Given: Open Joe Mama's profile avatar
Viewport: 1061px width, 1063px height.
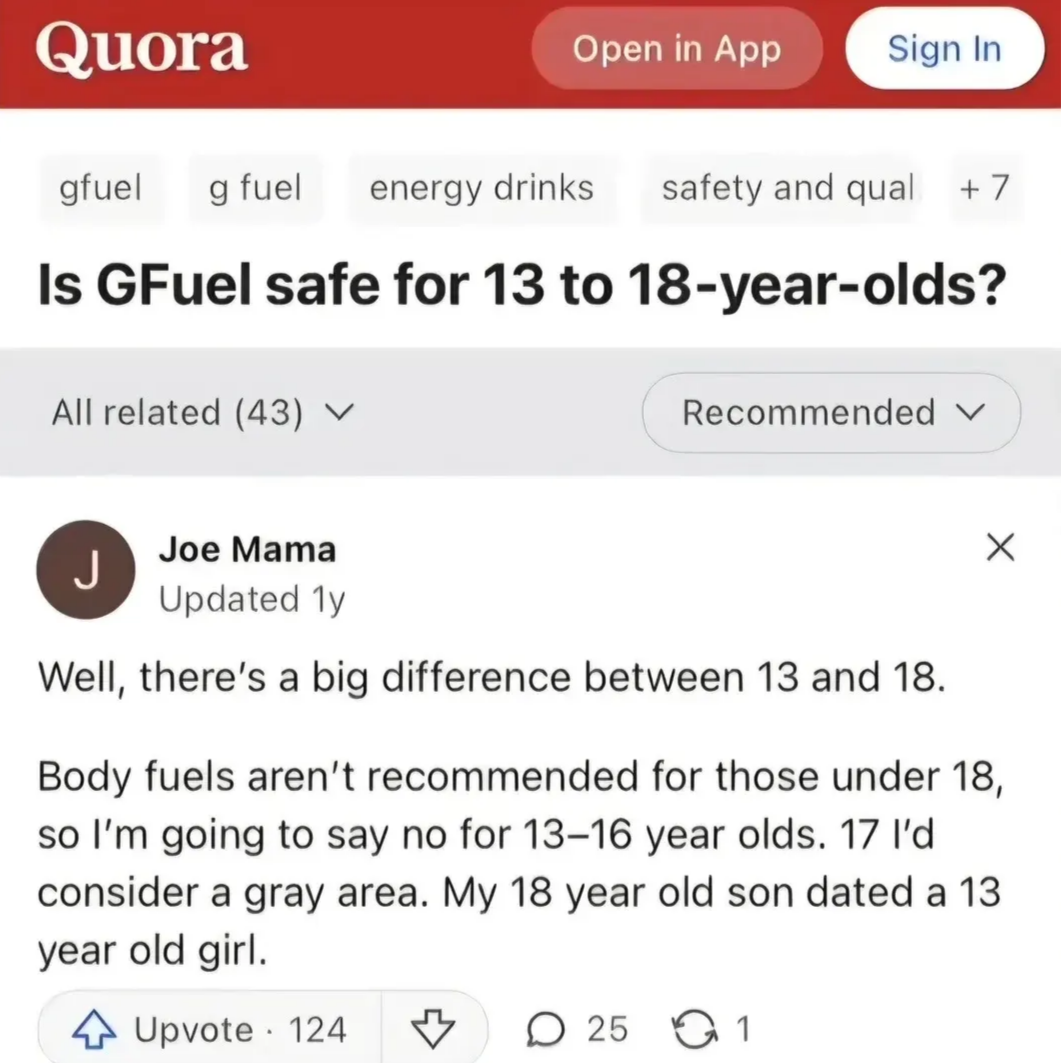Looking at the screenshot, I should tap(85, 569).
